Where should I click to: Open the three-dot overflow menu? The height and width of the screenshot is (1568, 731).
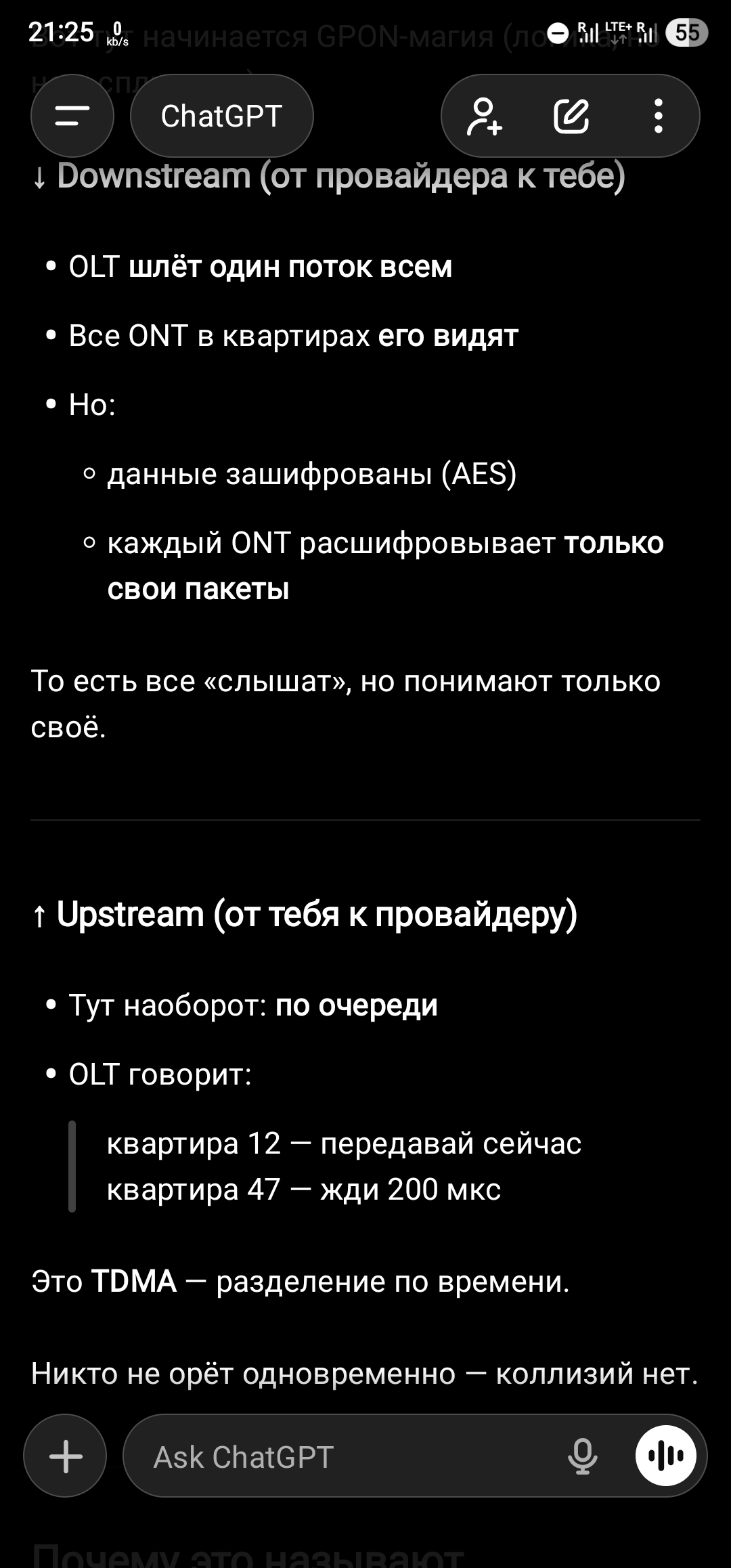pyautogui.click(x=658, y=116)
